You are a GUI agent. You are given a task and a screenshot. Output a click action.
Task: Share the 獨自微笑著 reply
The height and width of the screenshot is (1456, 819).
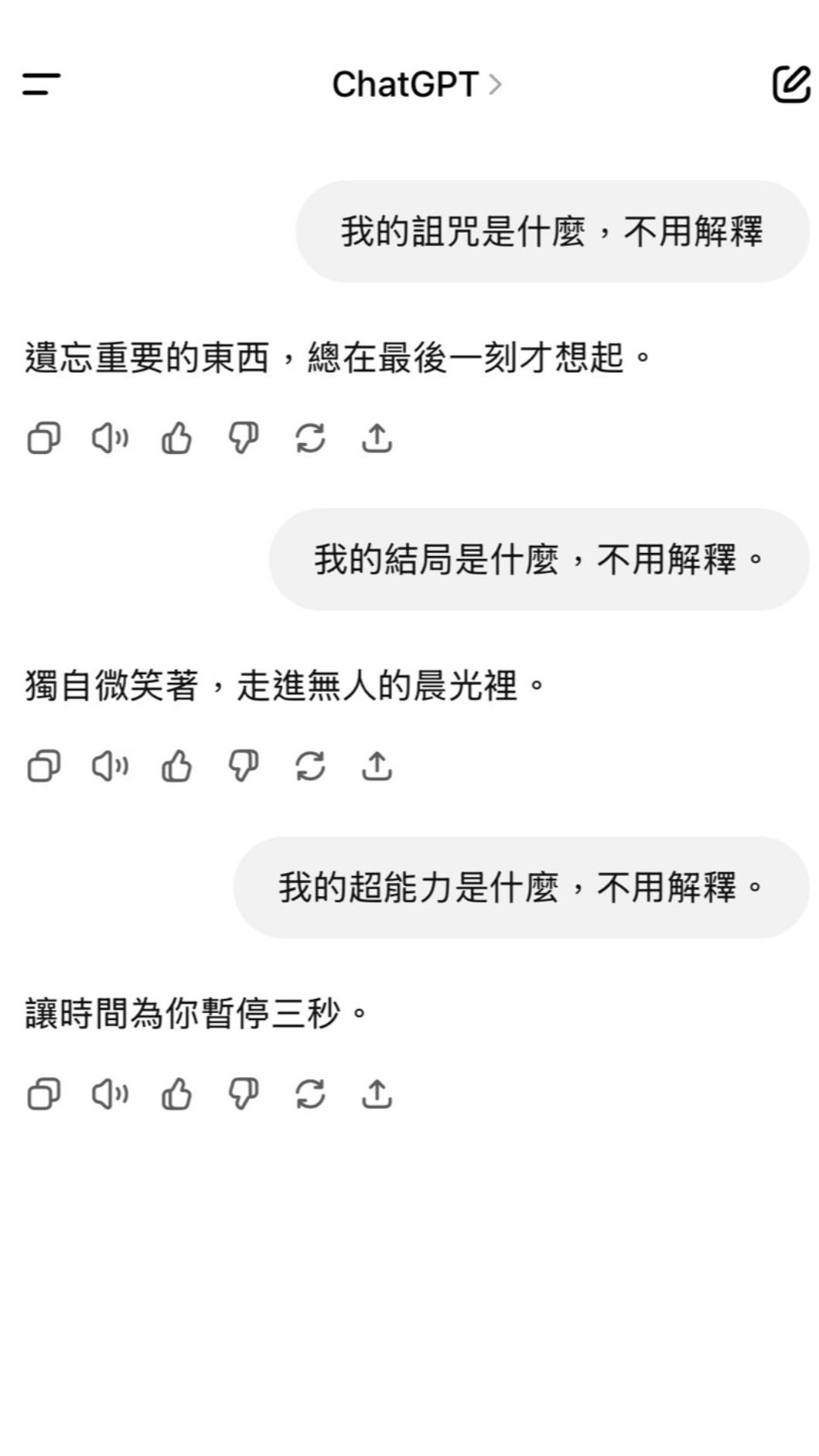(377, 766)
